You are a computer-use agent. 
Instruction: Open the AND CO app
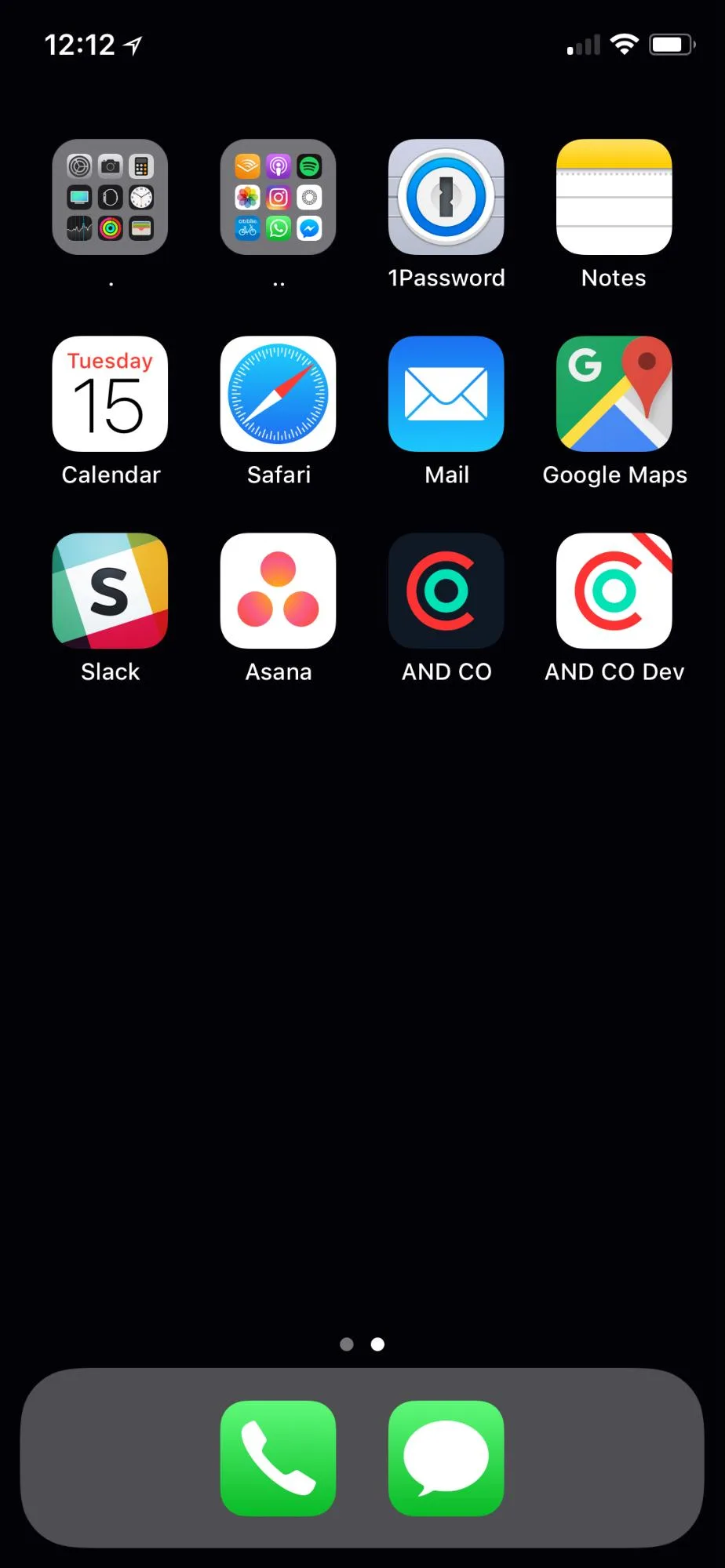(x=446, y=591)
